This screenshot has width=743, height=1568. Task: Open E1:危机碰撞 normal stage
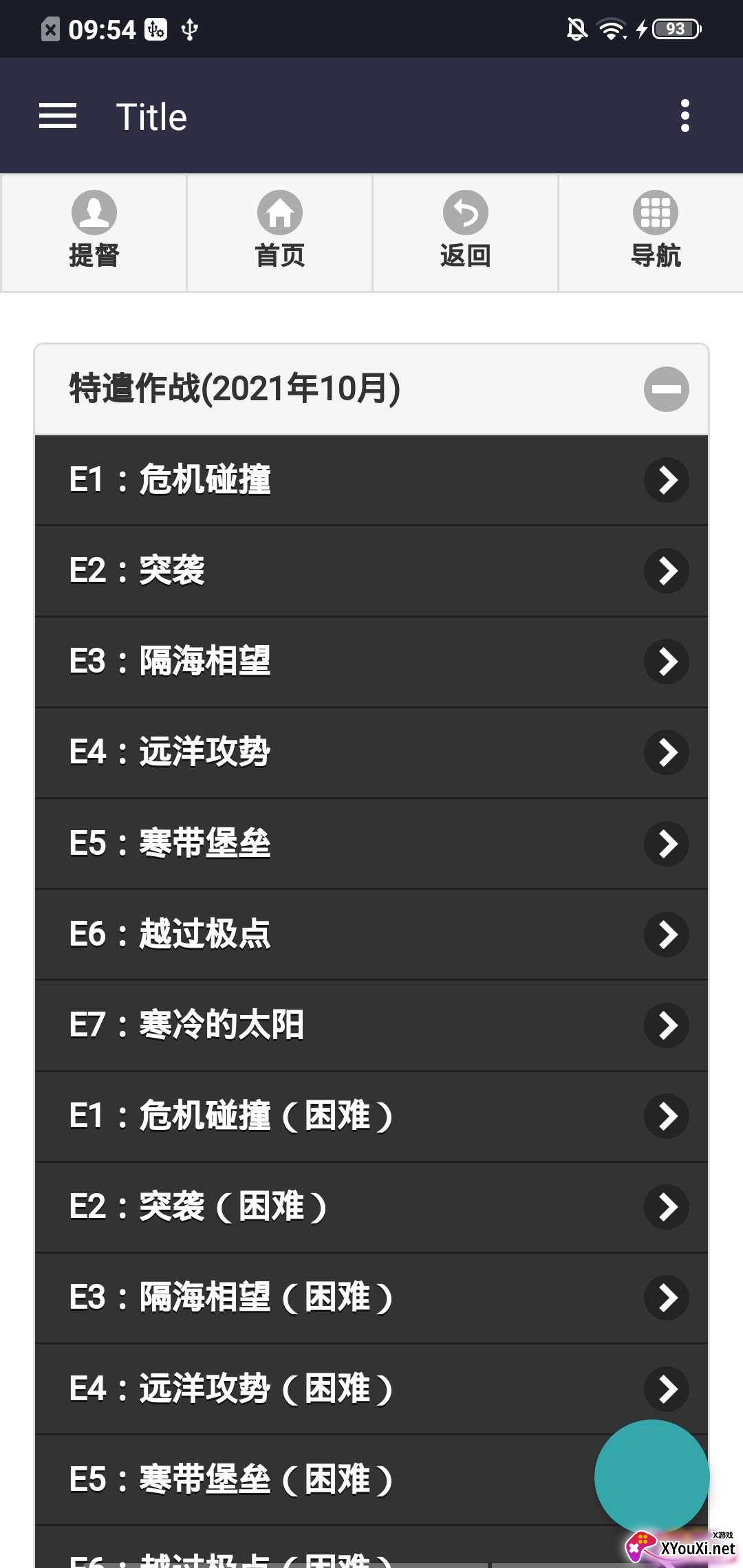(371, 480)
